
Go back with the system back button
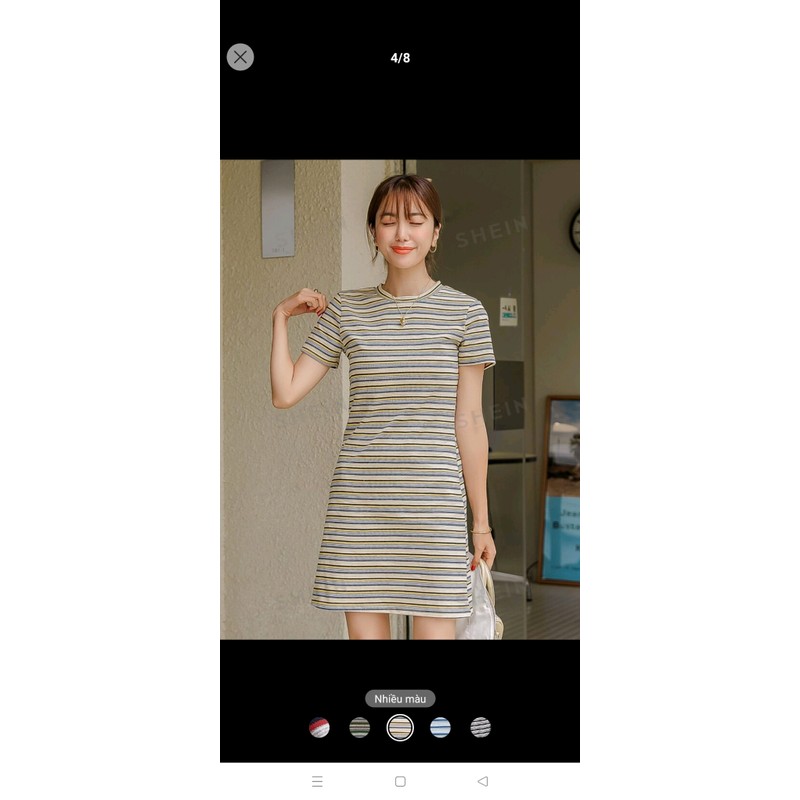click(x=483, y=781)
